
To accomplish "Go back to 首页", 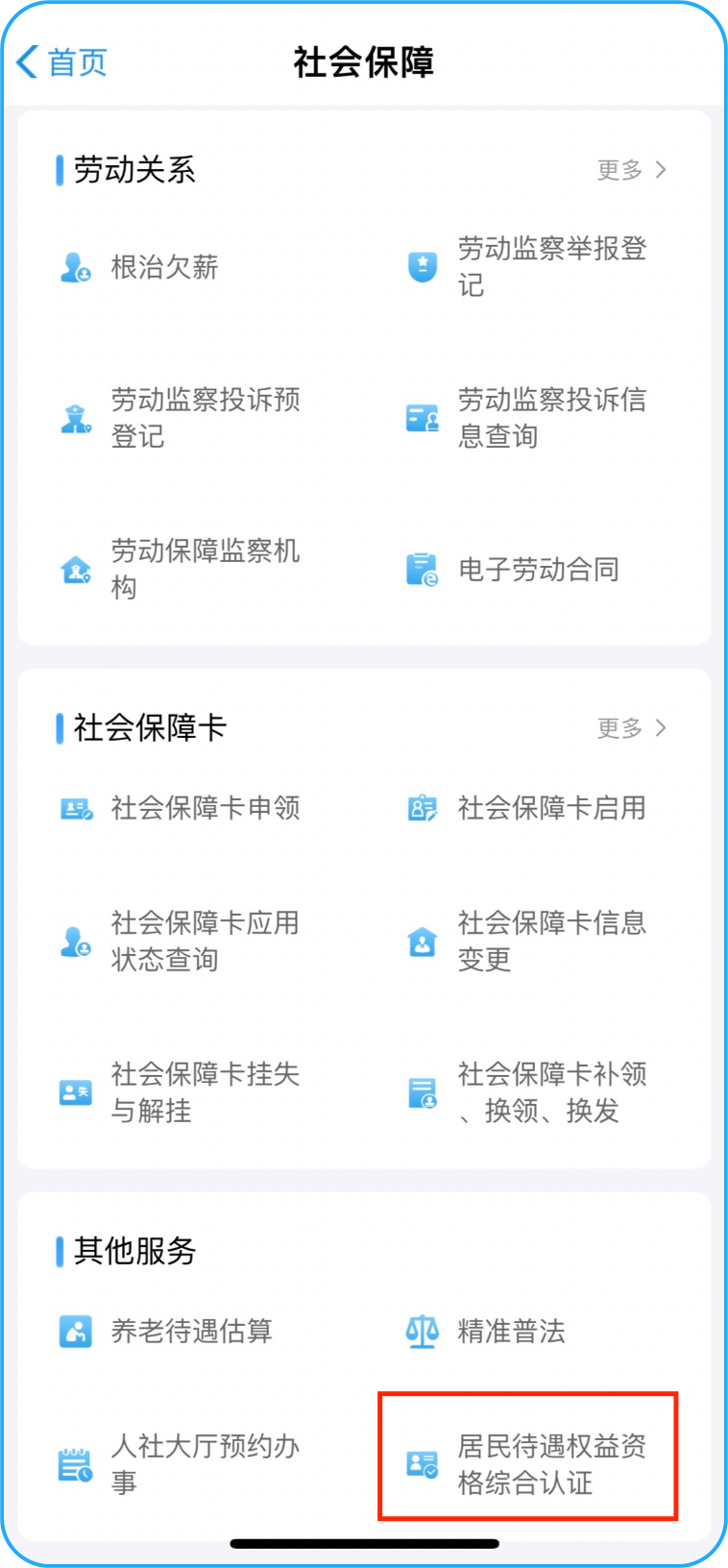I will (61, 62).
